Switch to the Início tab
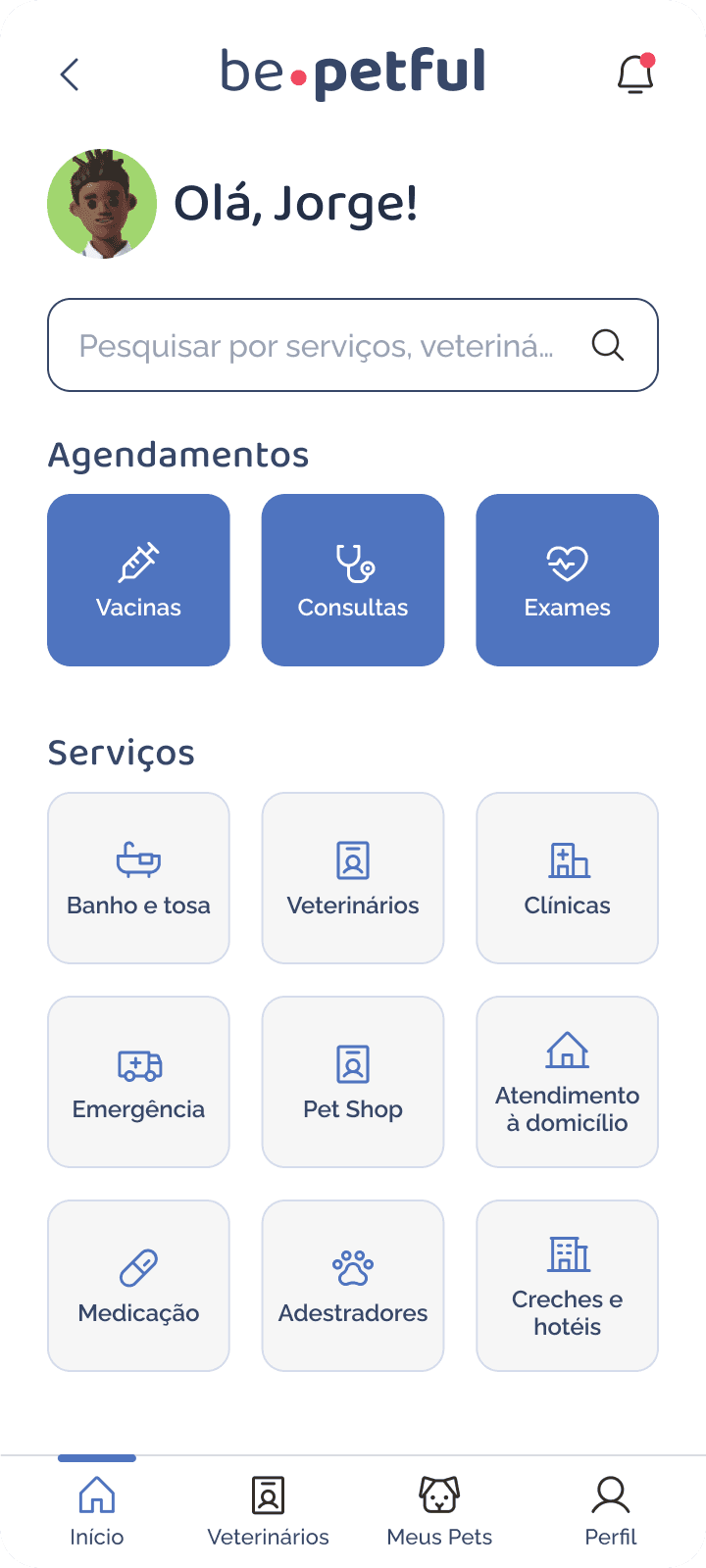The height and width of the screenshot is (1568, 706). click(96, 1511)
